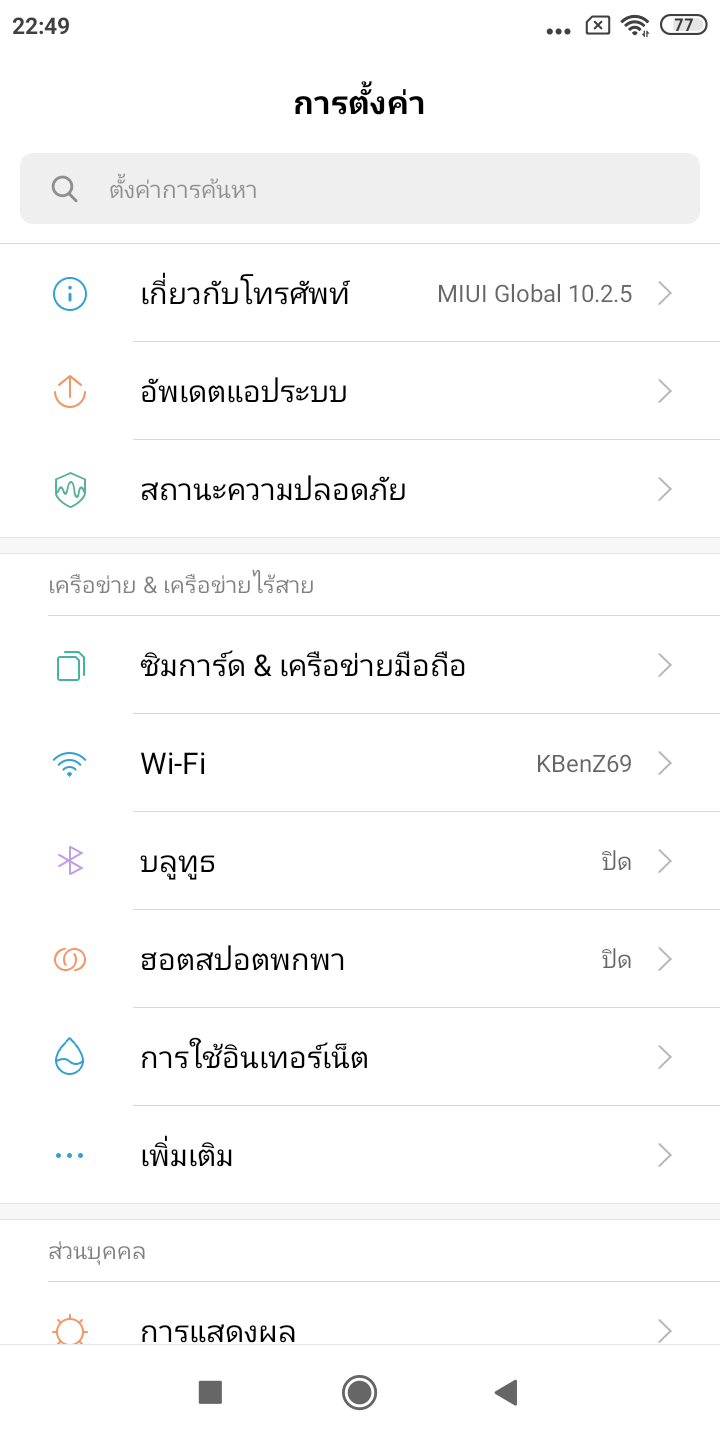Open เกี่ยวกับโทรศัพท์ (About phone)
The image size is (720, 1440).
pos(360,293)
